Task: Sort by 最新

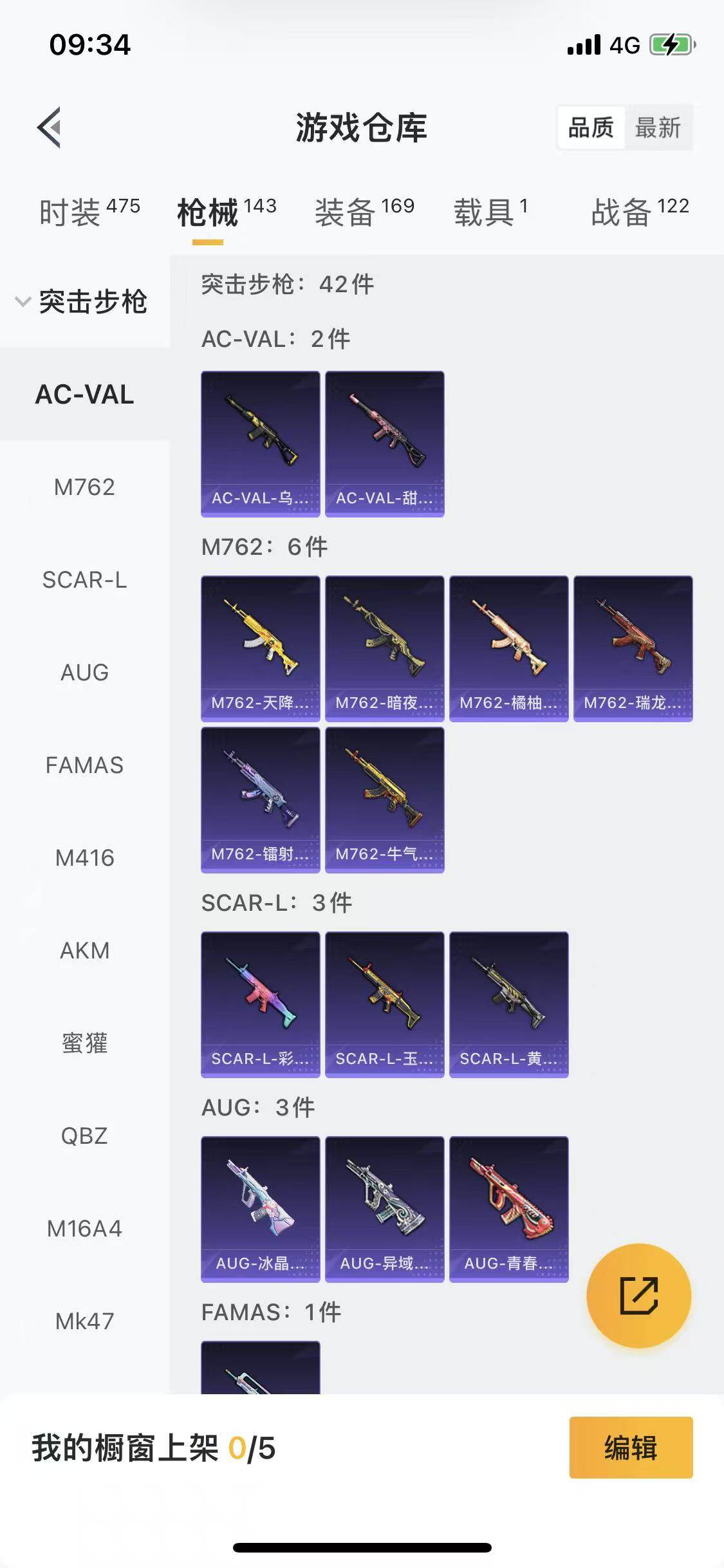Action: [x=657, y=127]
